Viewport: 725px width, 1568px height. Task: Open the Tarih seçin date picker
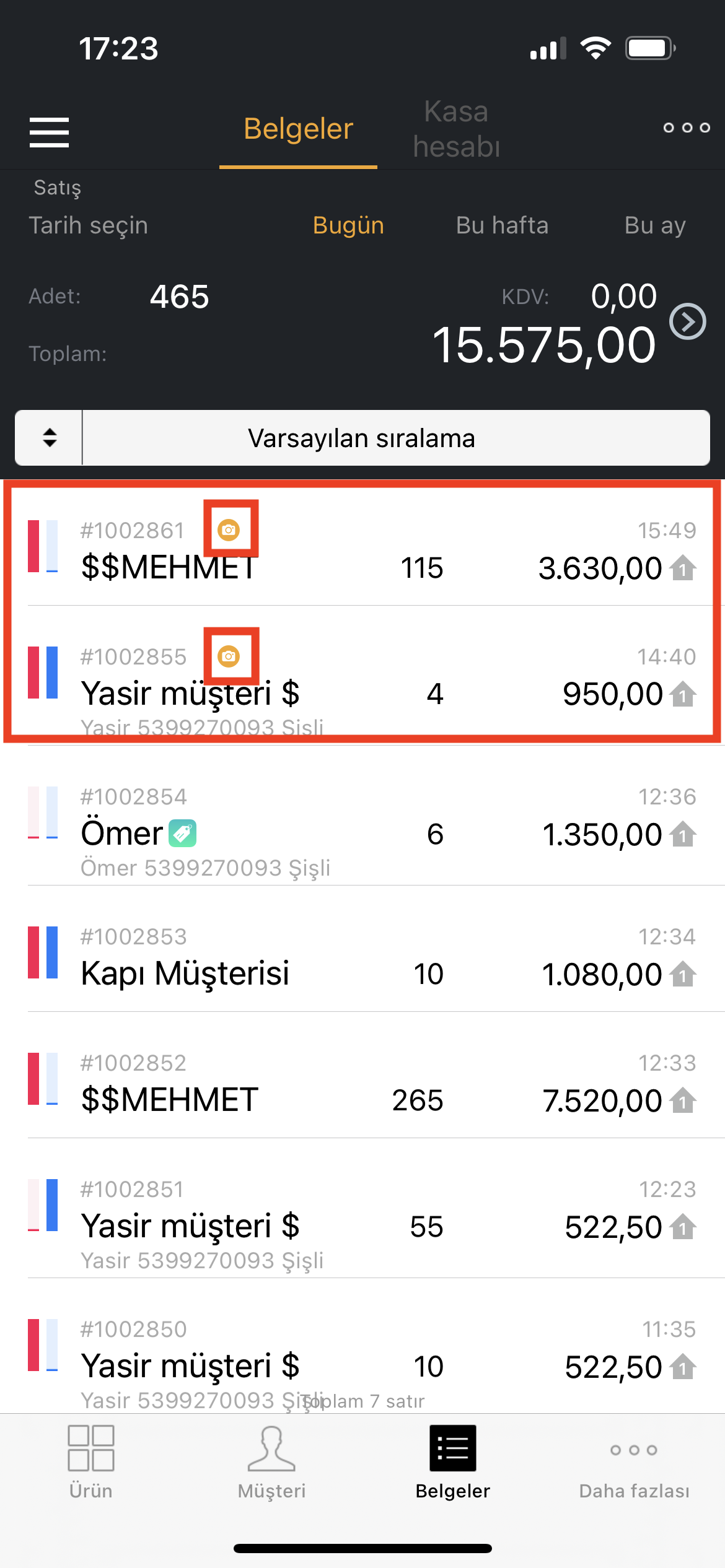(89, 225)
